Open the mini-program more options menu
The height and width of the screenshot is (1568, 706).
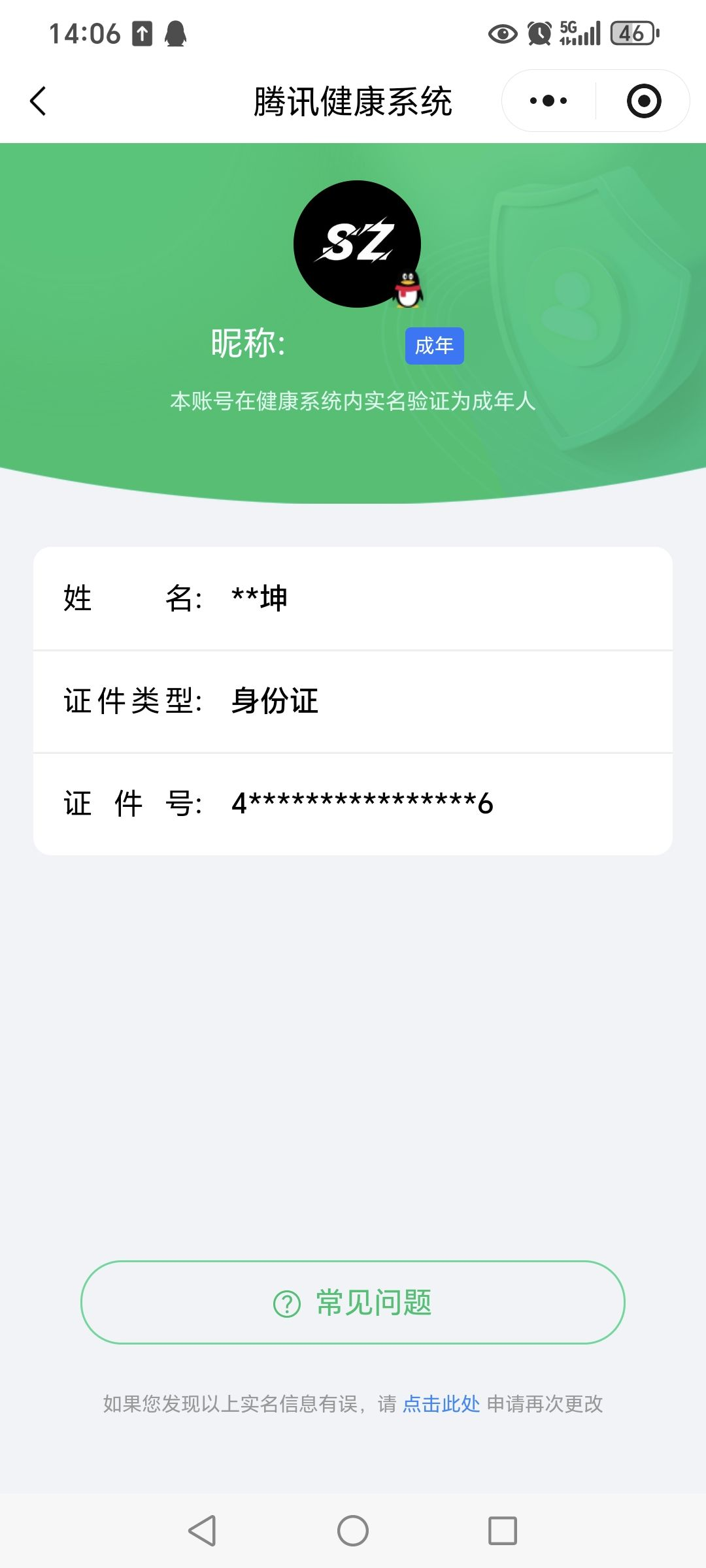tap(548, 100)
